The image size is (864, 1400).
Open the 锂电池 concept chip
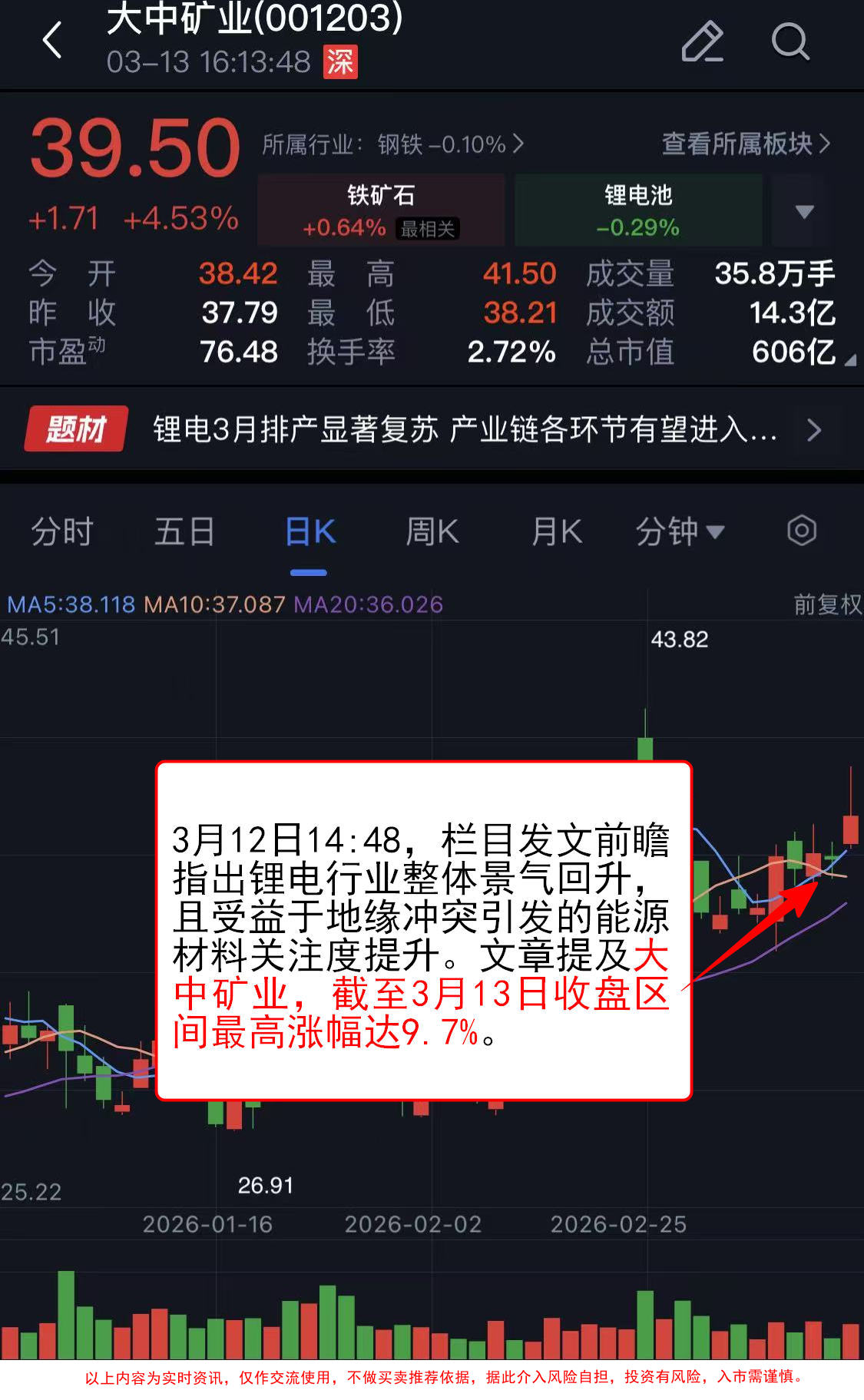(637, 210)
